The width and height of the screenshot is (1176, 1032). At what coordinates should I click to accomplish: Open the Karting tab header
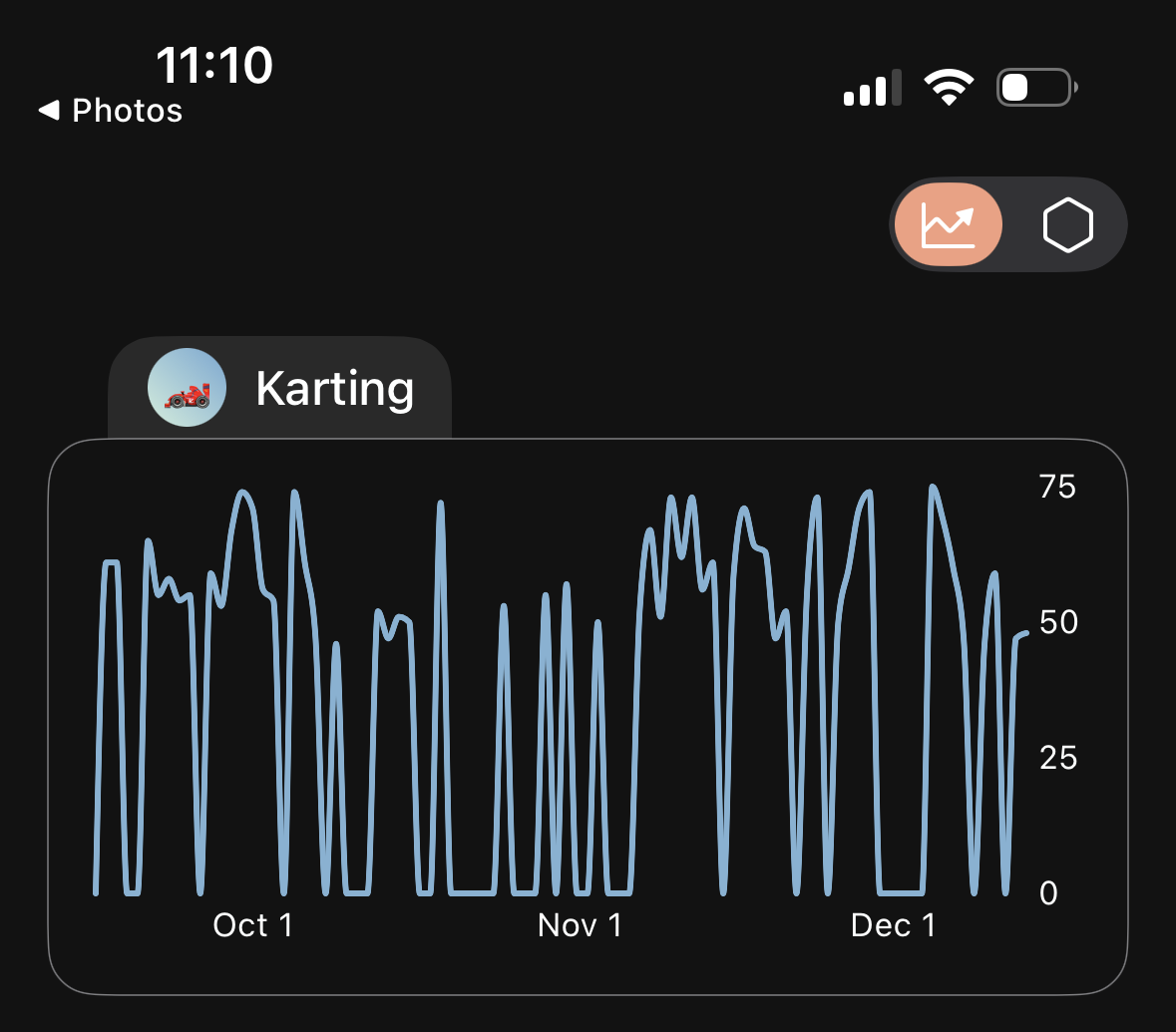280,388
